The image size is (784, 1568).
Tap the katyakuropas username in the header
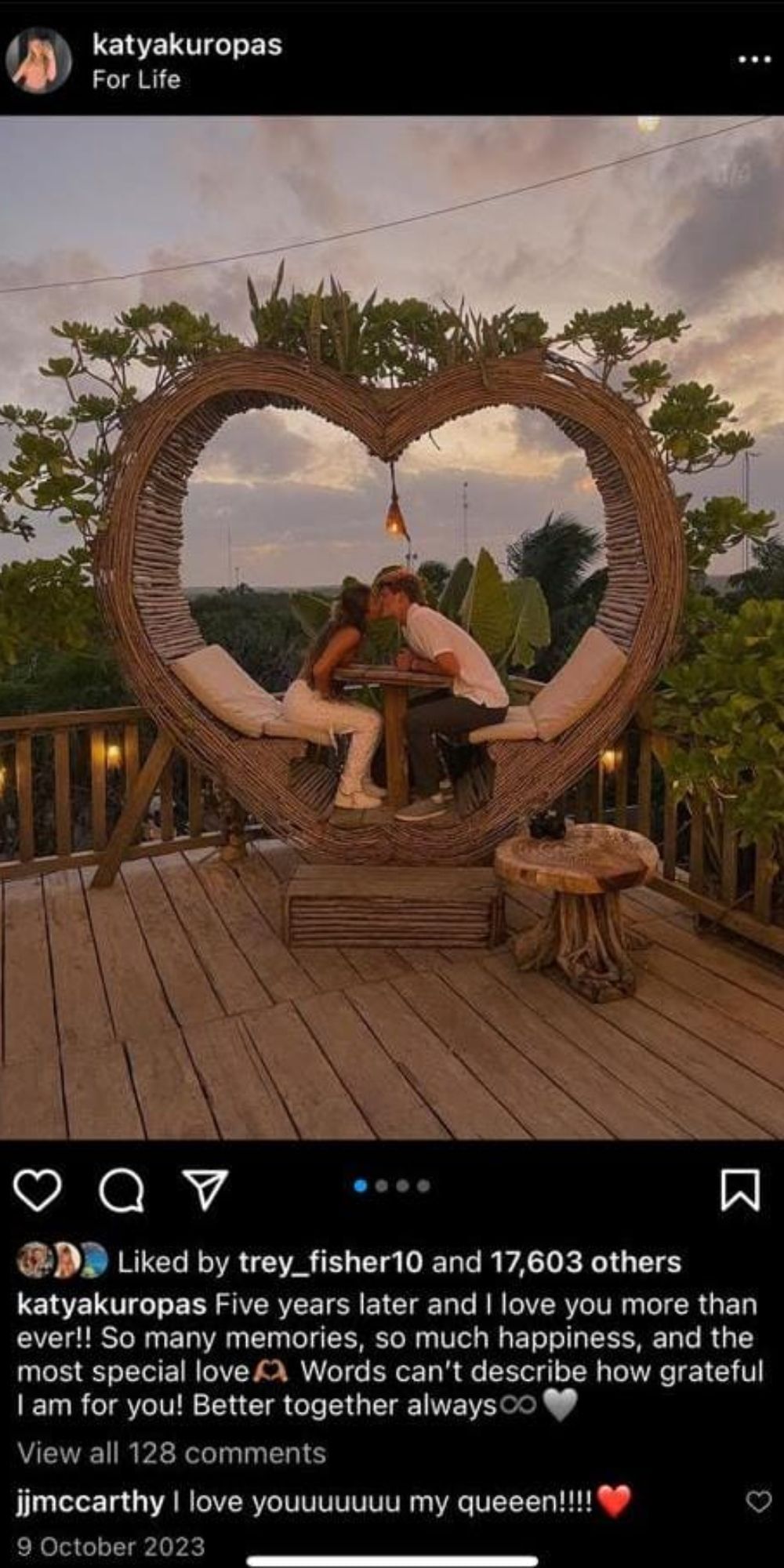point(187,45)
